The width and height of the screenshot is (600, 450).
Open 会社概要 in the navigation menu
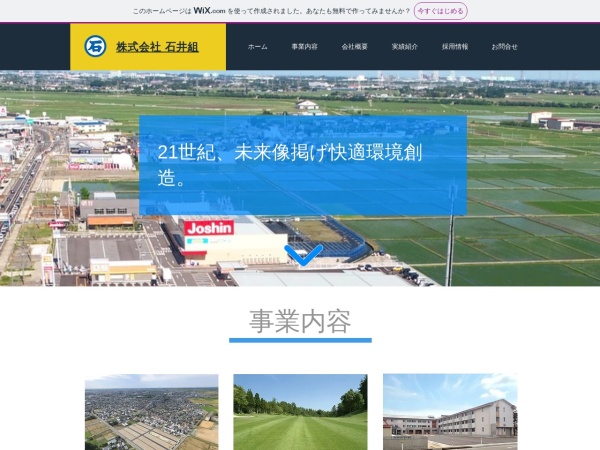355,47
